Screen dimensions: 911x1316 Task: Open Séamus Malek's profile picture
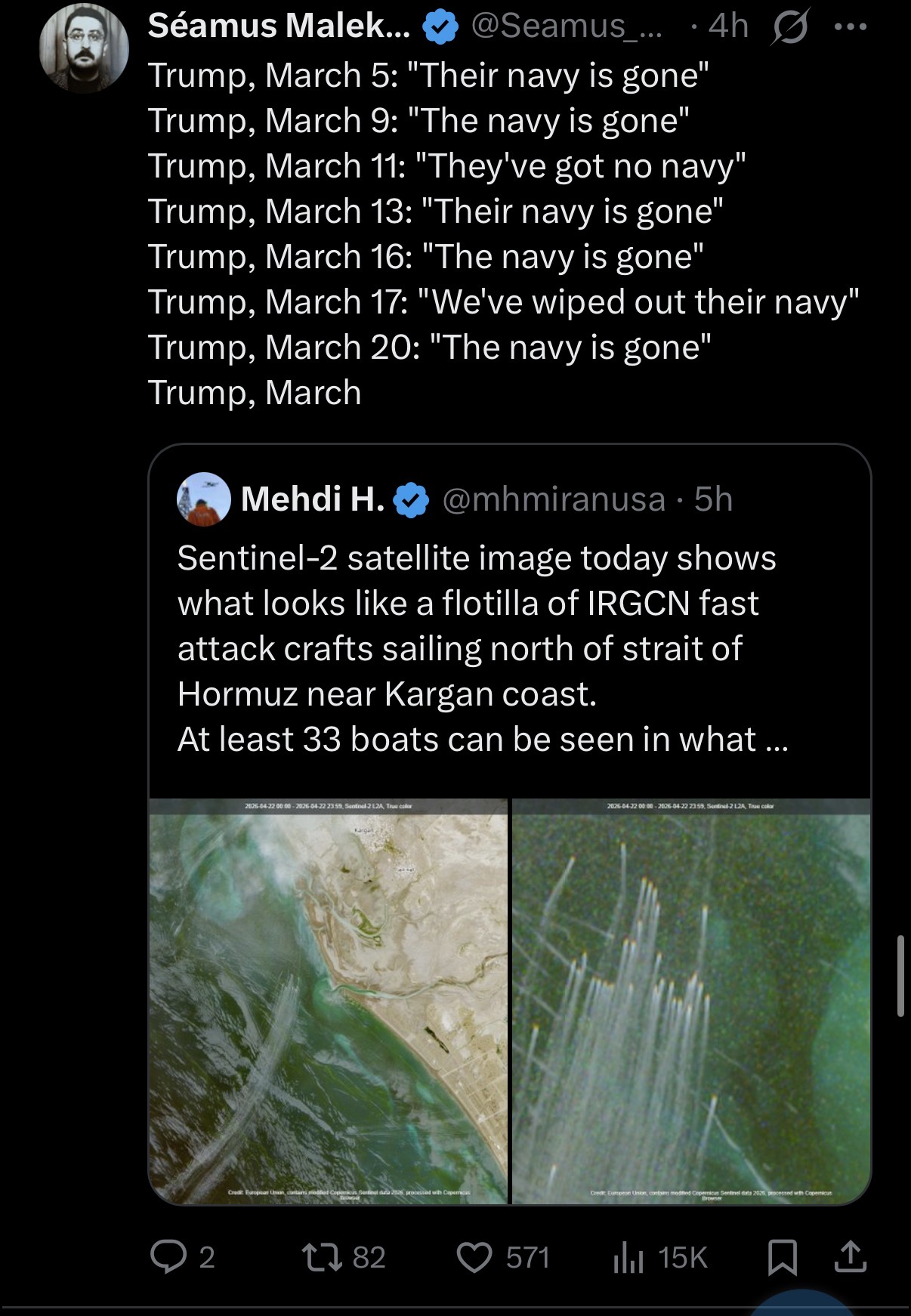pos(84,48)
